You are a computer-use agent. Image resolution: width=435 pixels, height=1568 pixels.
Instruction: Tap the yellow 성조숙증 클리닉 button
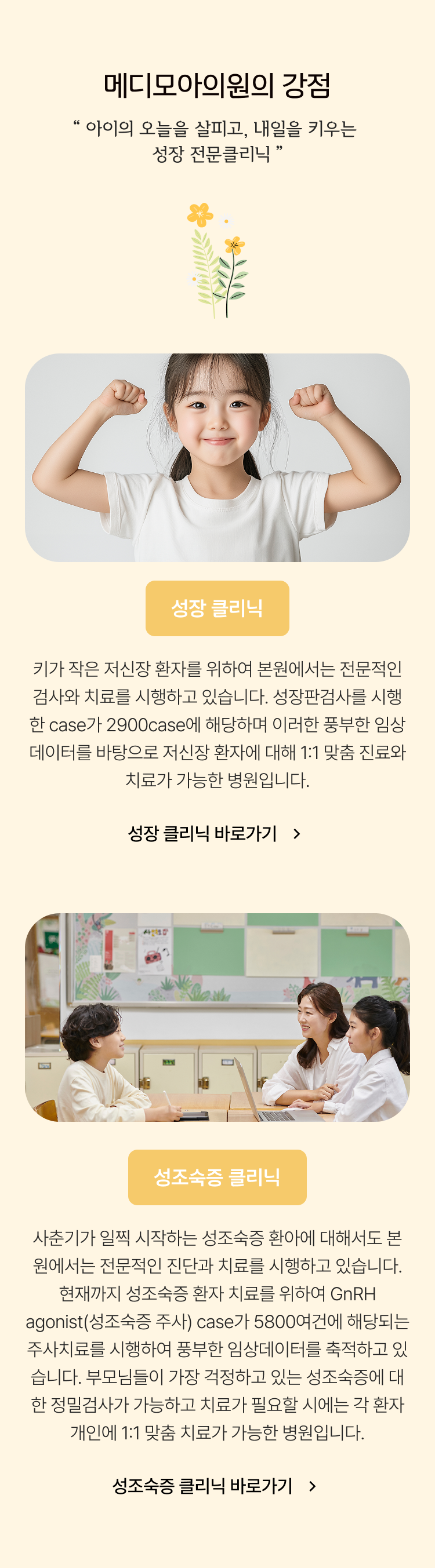click(217, 1177)
